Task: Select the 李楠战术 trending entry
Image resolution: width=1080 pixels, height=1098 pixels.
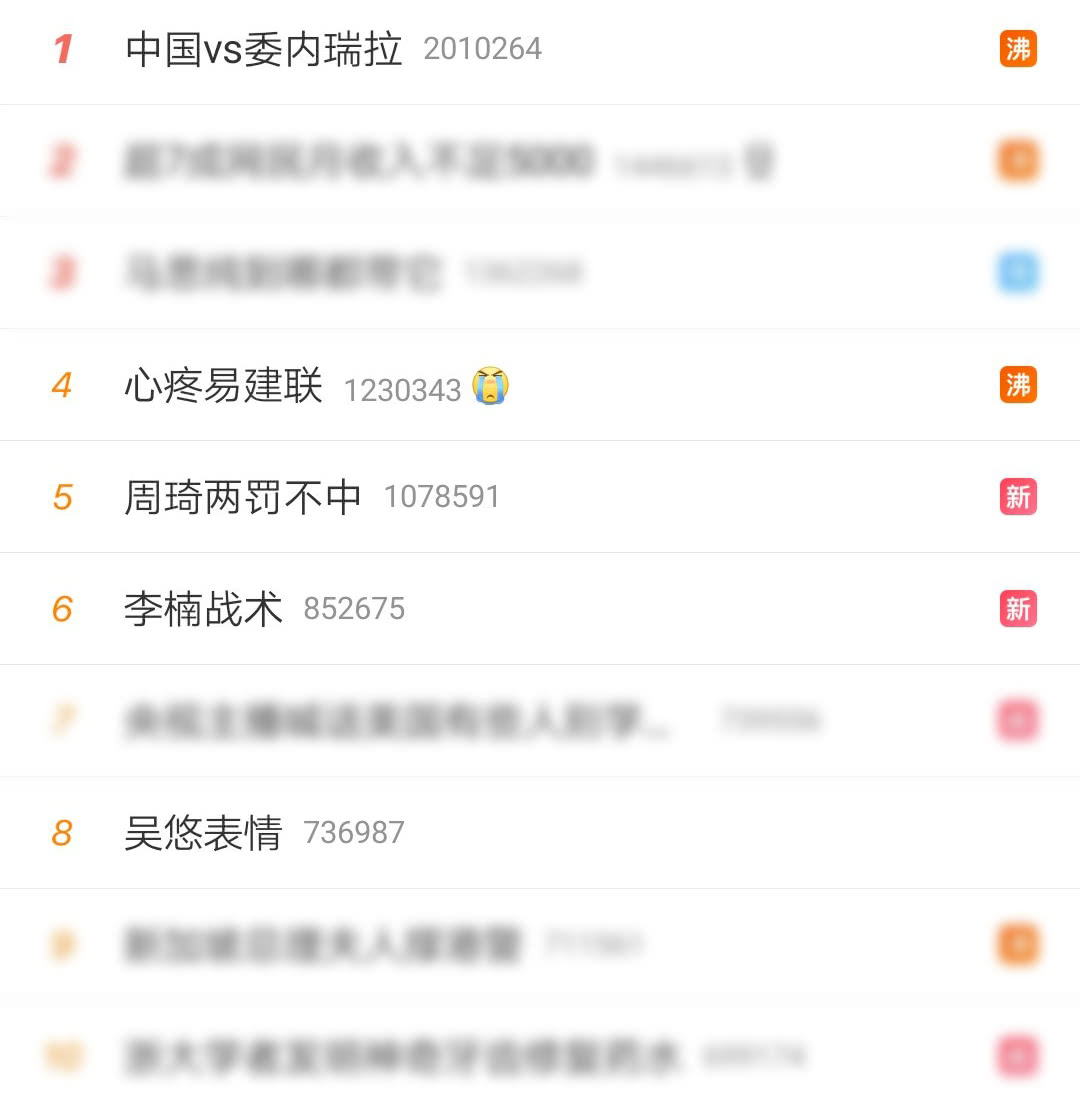Action: click(x=204, y=609)
